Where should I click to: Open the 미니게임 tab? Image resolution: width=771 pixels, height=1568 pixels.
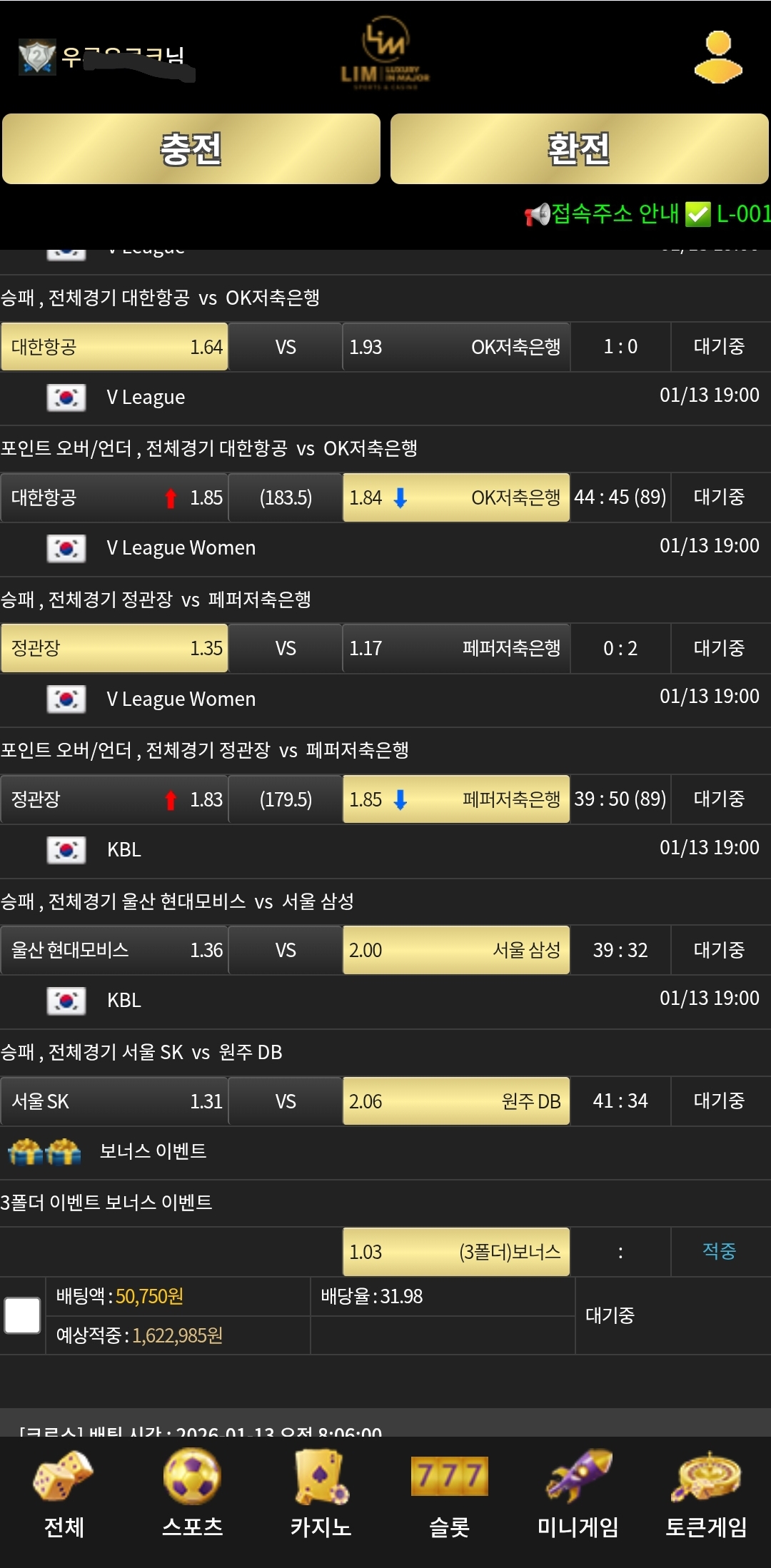pos(578,1496)
